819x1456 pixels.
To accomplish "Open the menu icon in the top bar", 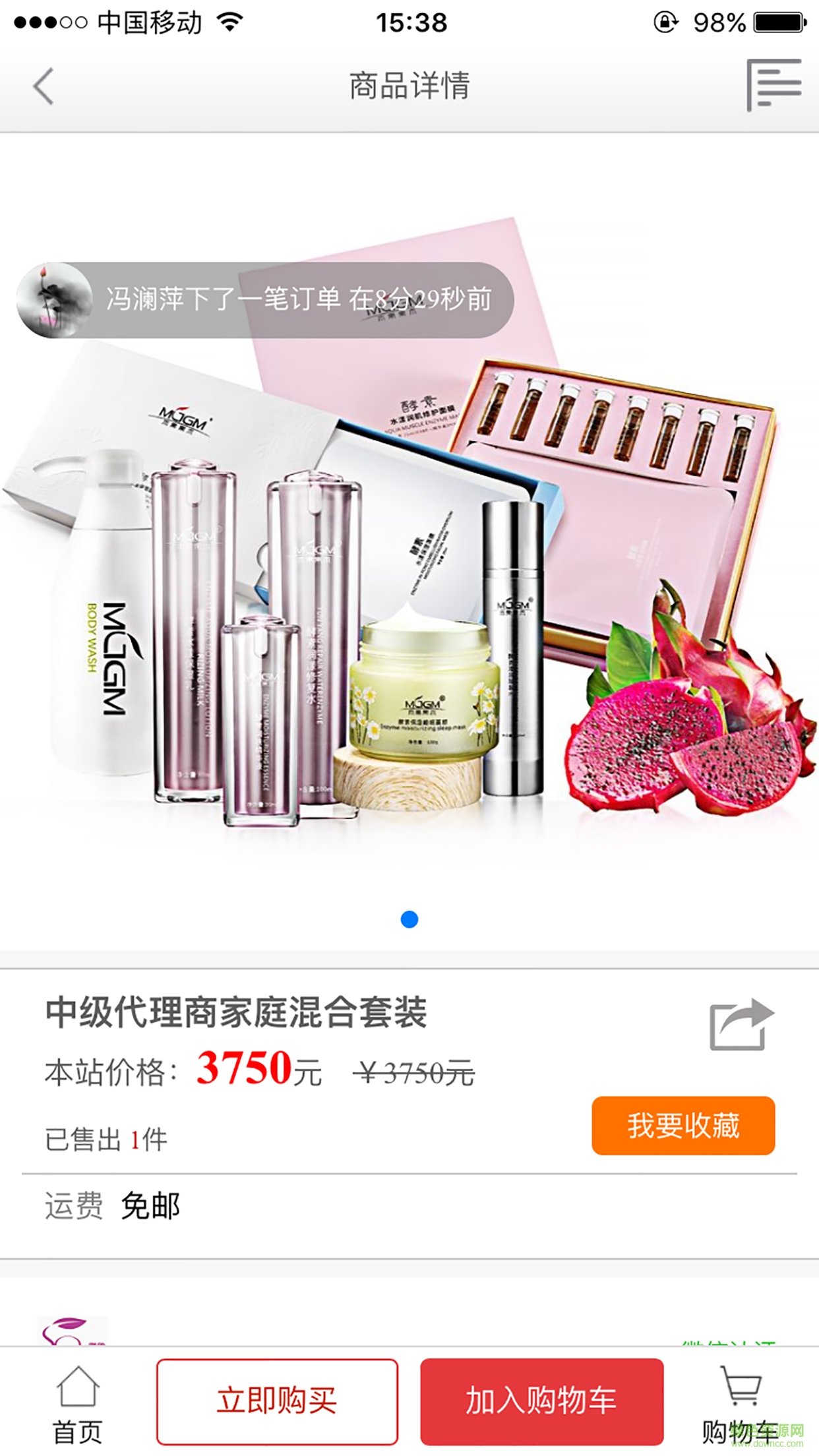I will tap(773, 85).
